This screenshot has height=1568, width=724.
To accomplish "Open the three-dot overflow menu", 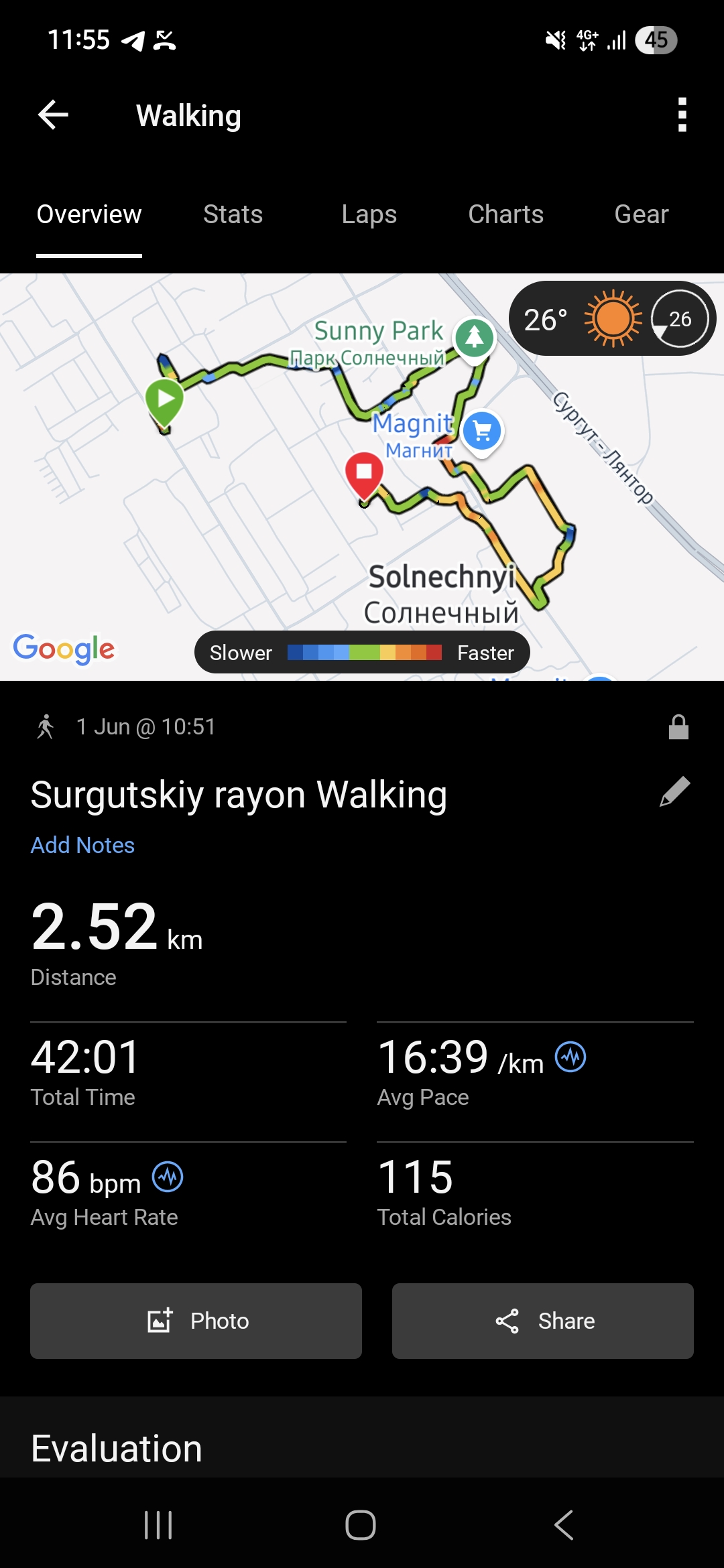I will [682, 115].
